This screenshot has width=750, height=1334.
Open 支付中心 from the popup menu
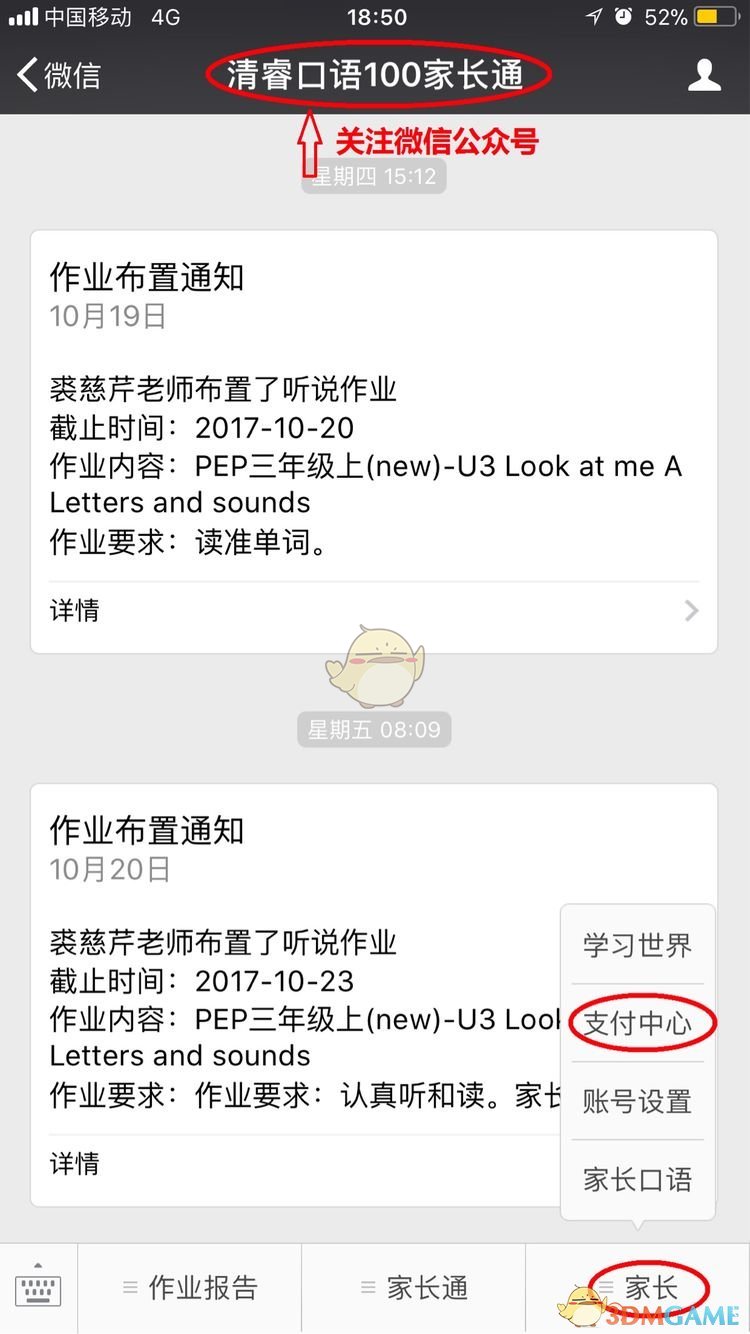point(637,1023)
